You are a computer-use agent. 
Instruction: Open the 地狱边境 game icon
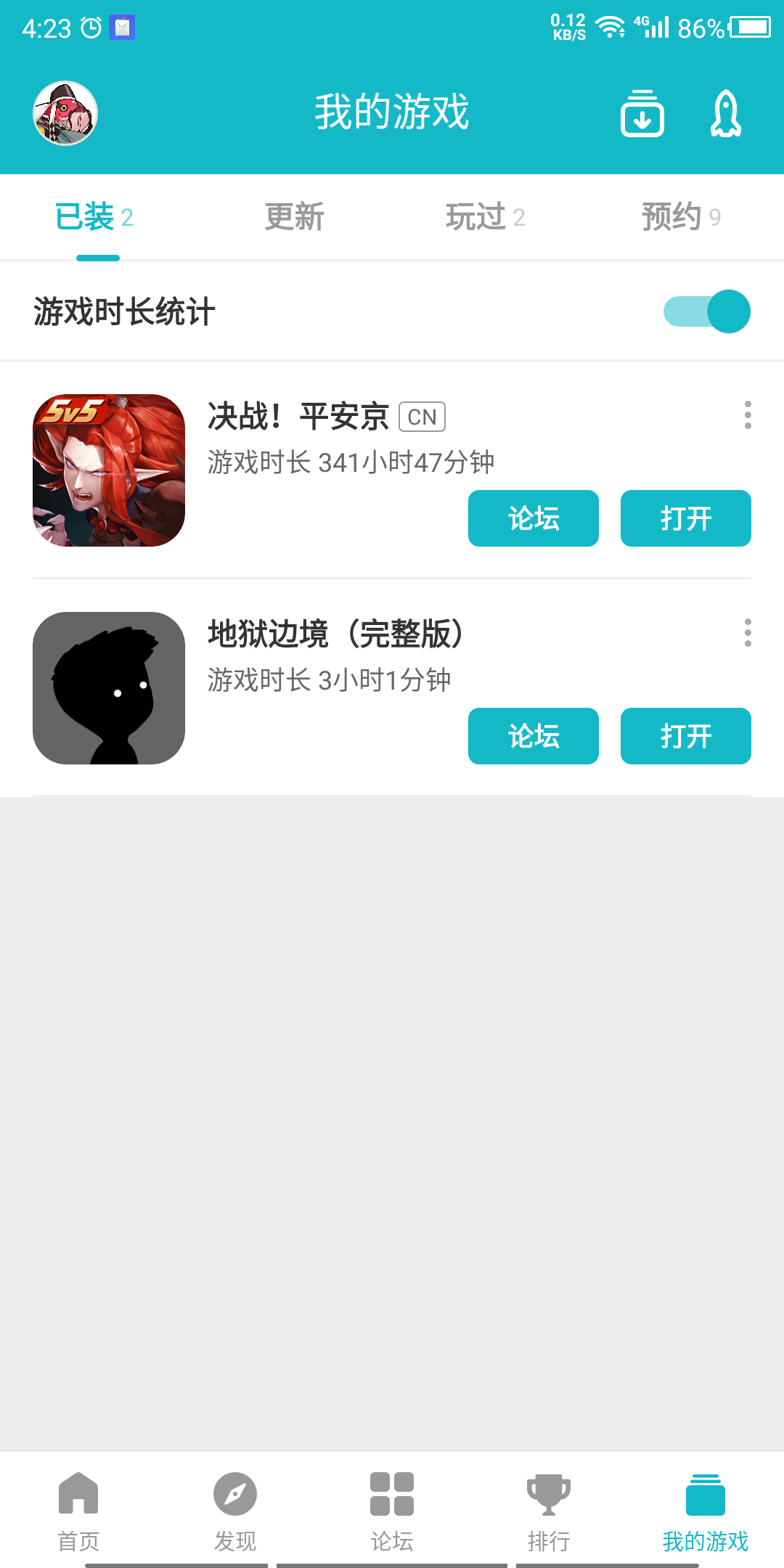point(109,688)
